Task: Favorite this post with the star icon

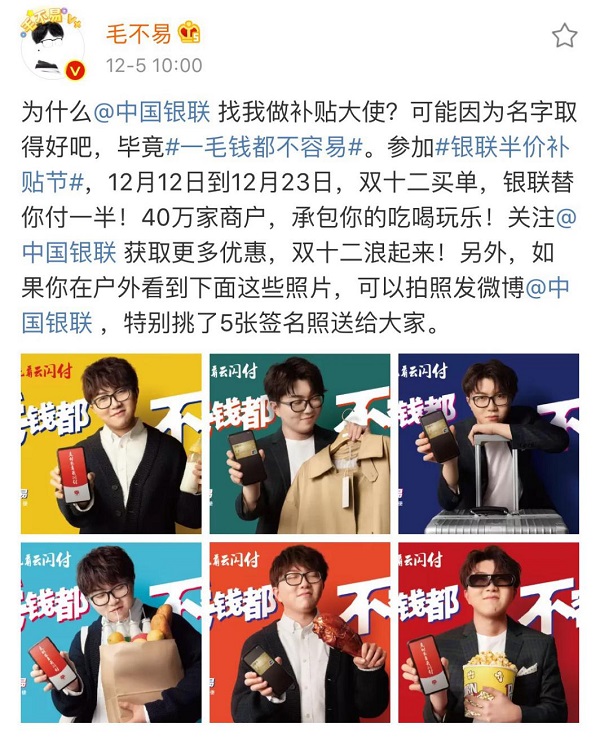Action: (565, 37)
